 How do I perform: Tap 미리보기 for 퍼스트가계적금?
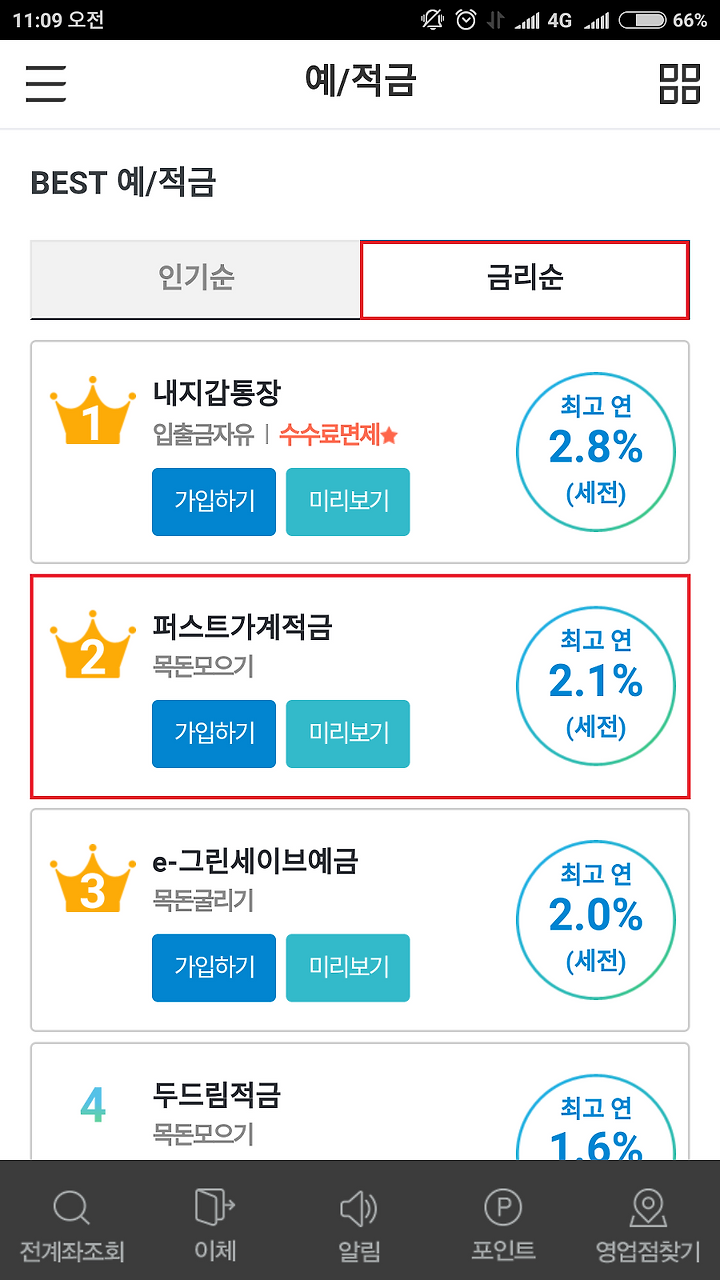pyautogui.click(x=348, y=734)
